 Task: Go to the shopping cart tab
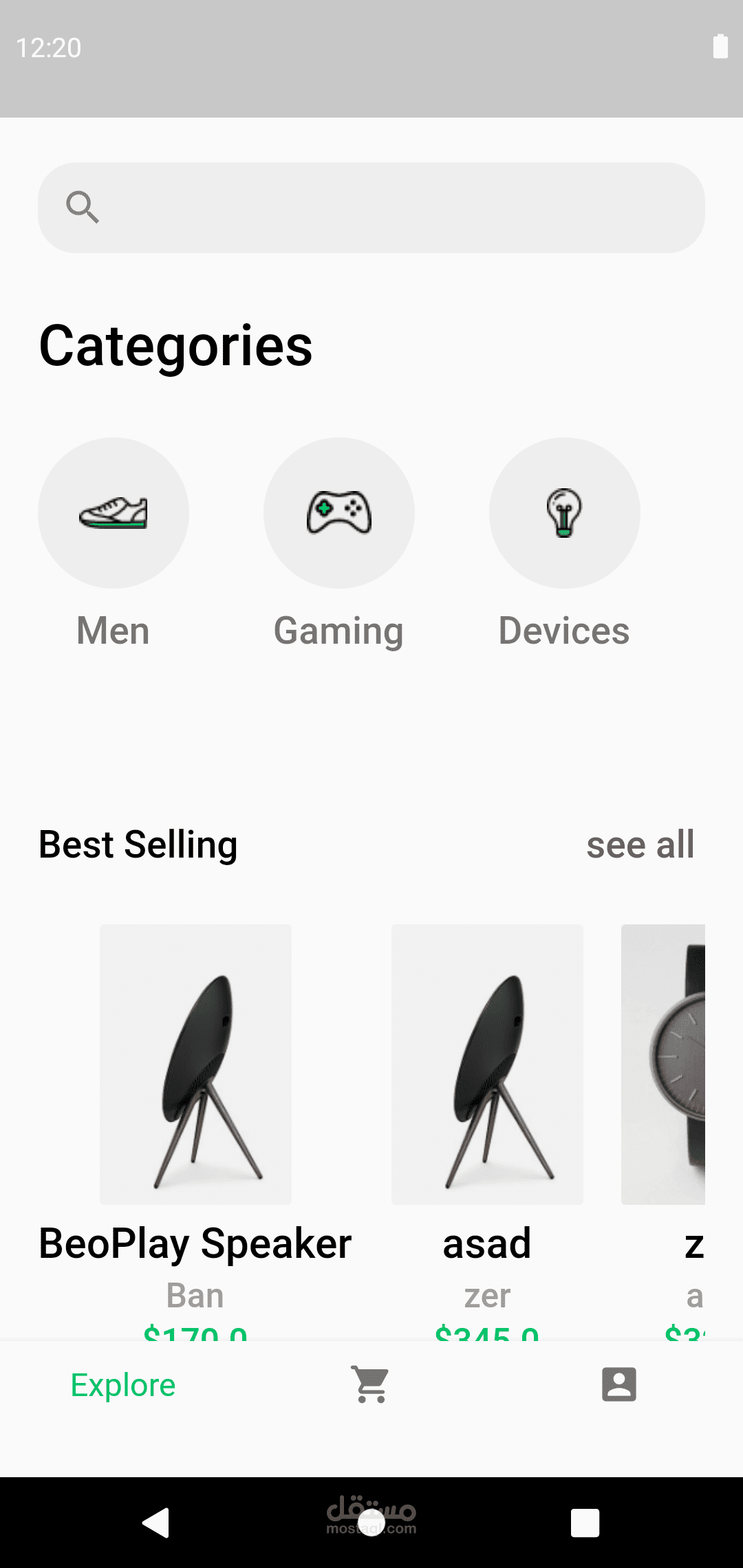(371, 1385)
